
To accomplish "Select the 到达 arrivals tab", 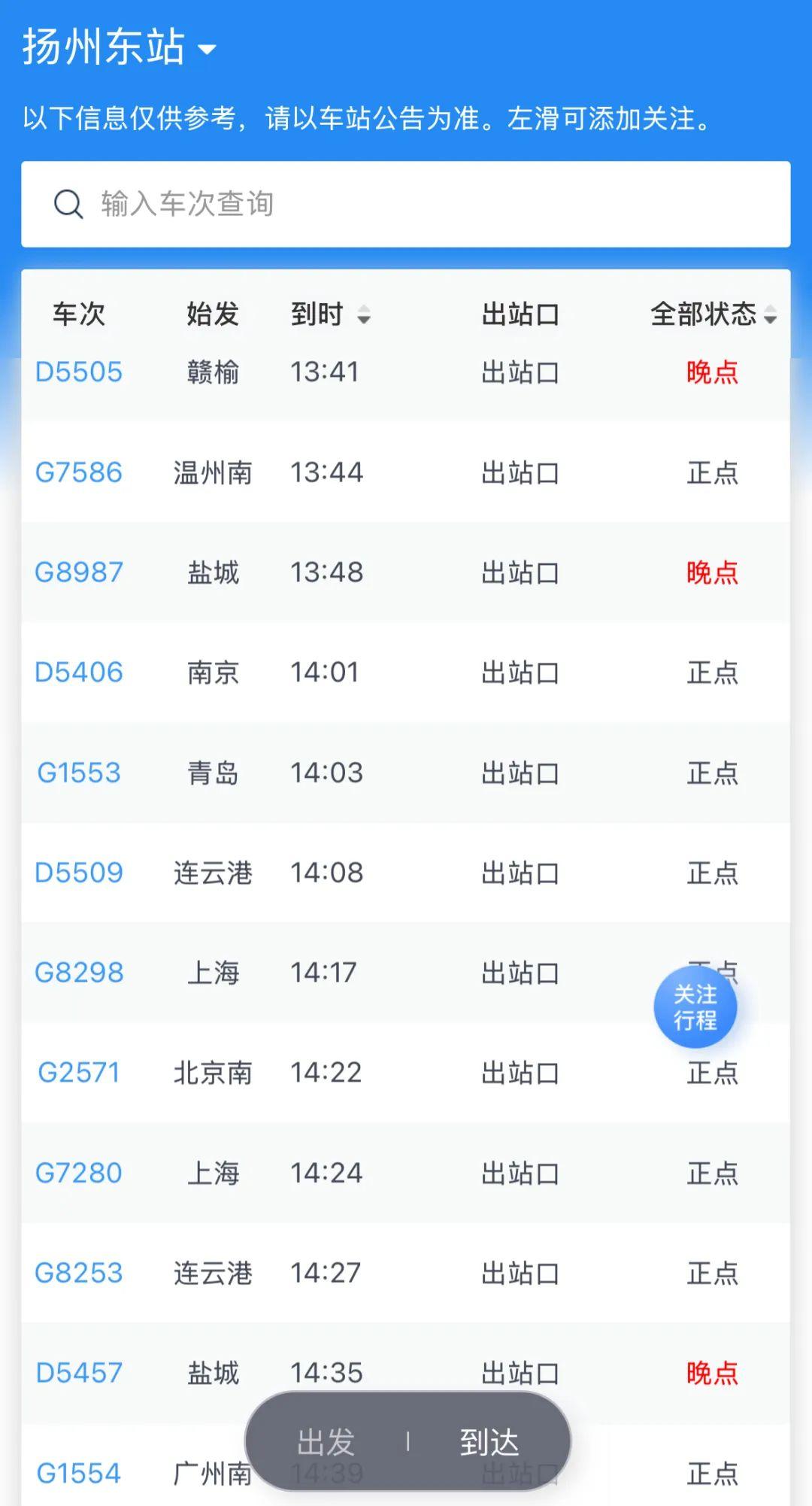I will click(489, 1442).
